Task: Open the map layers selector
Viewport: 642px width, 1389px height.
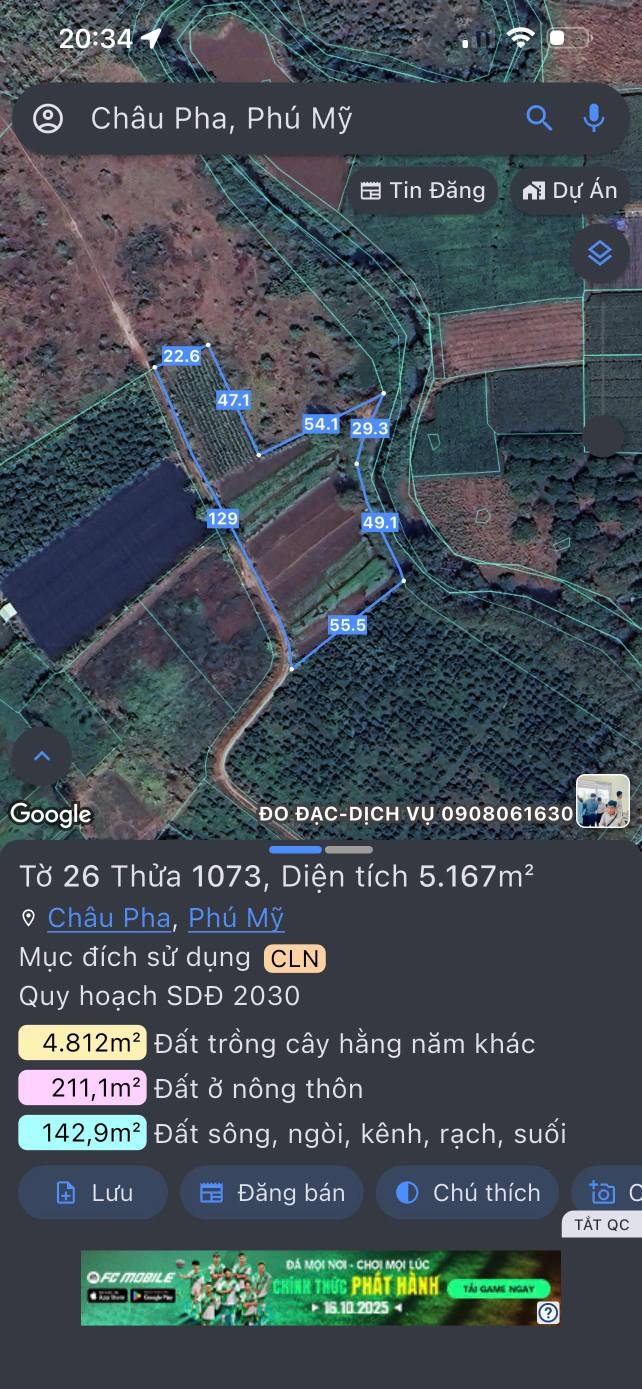Action: (x=599, y=254)
